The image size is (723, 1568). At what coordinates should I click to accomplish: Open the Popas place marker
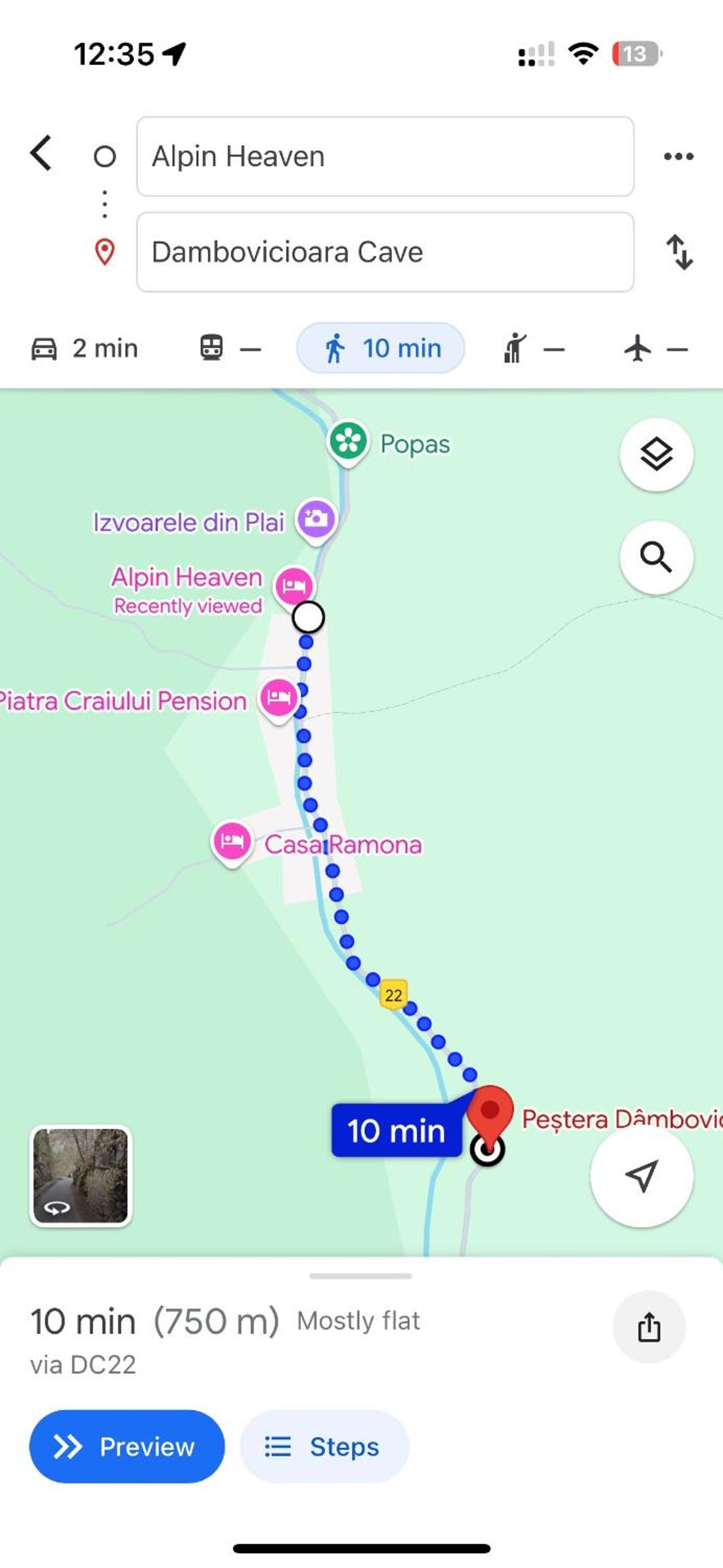348,443
